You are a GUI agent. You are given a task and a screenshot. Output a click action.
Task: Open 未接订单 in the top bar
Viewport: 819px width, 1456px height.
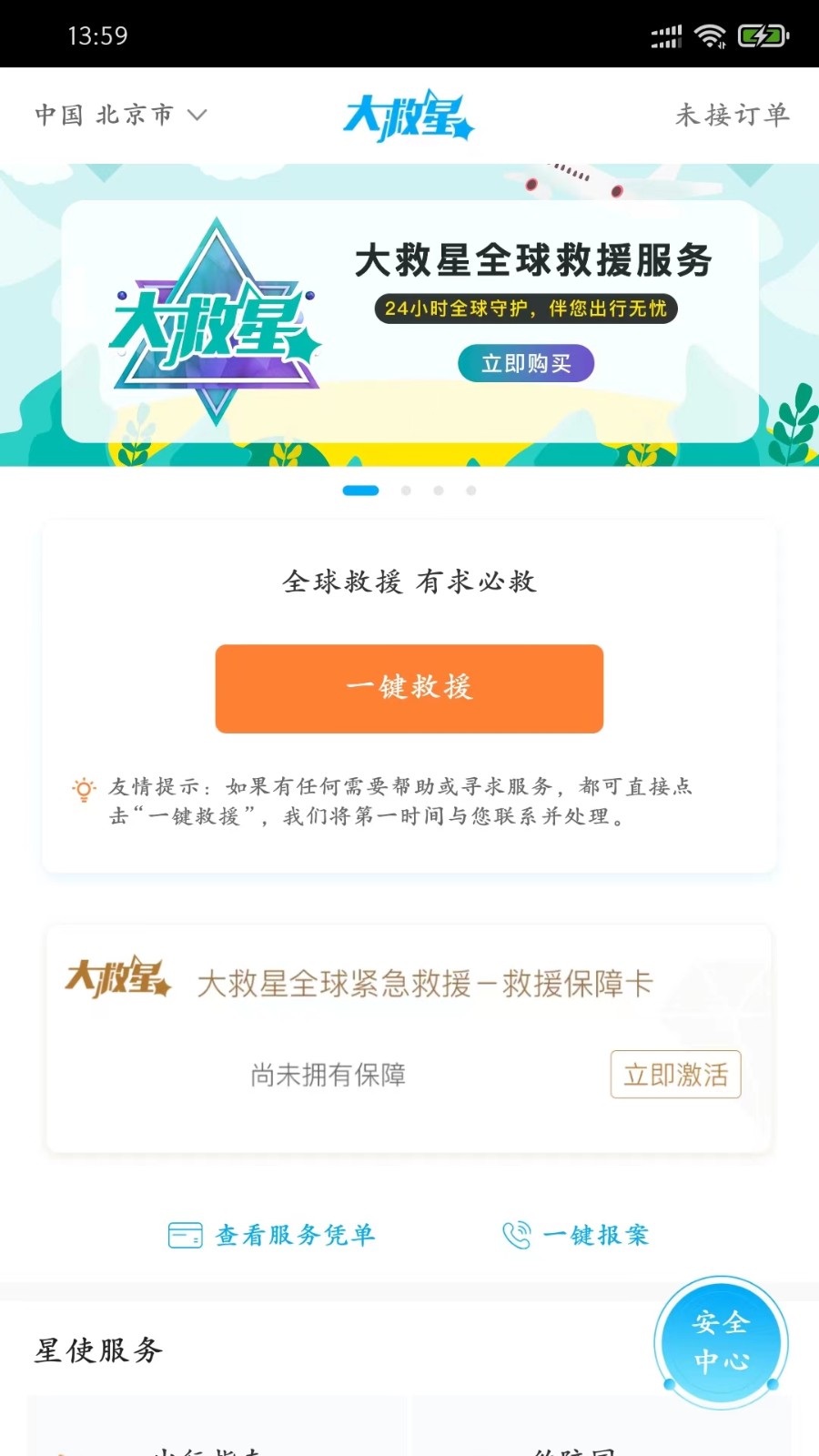(x=732, y=114)
